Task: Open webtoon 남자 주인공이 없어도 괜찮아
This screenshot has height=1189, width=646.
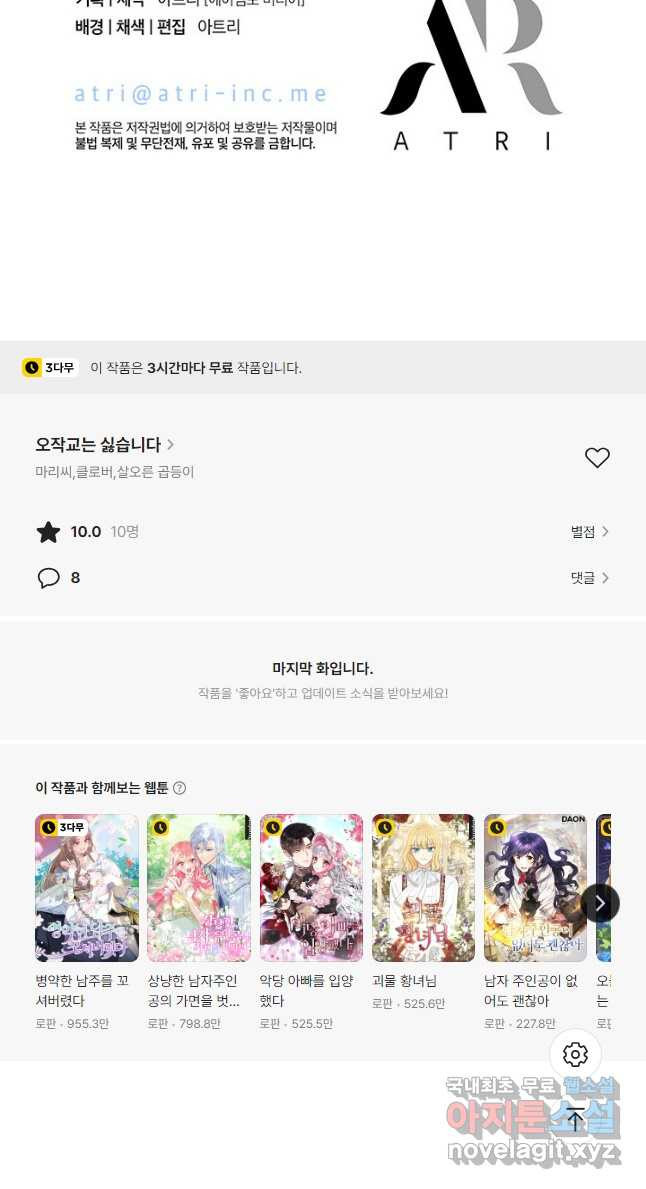Action: [x=535, y=922]
